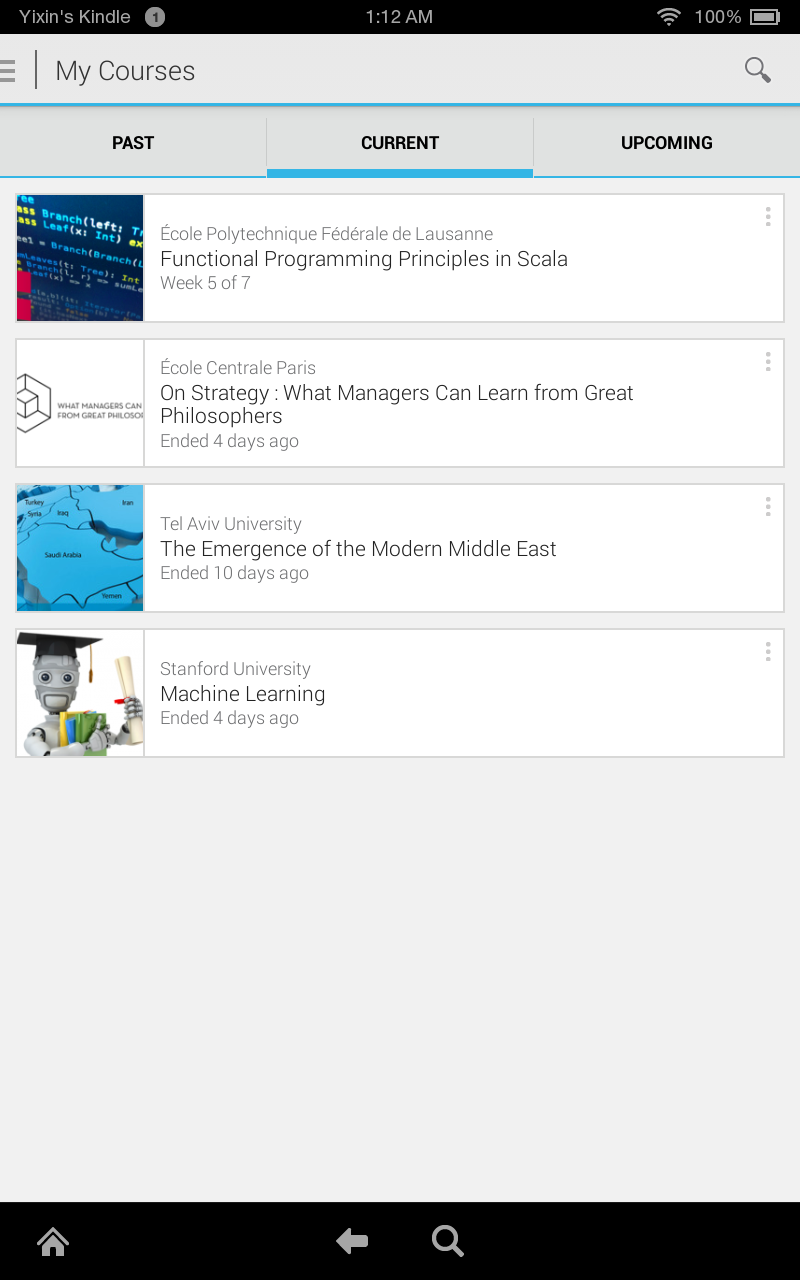Switch to the UPCOMING tab

pyautogui.click(x=666, y=142)
